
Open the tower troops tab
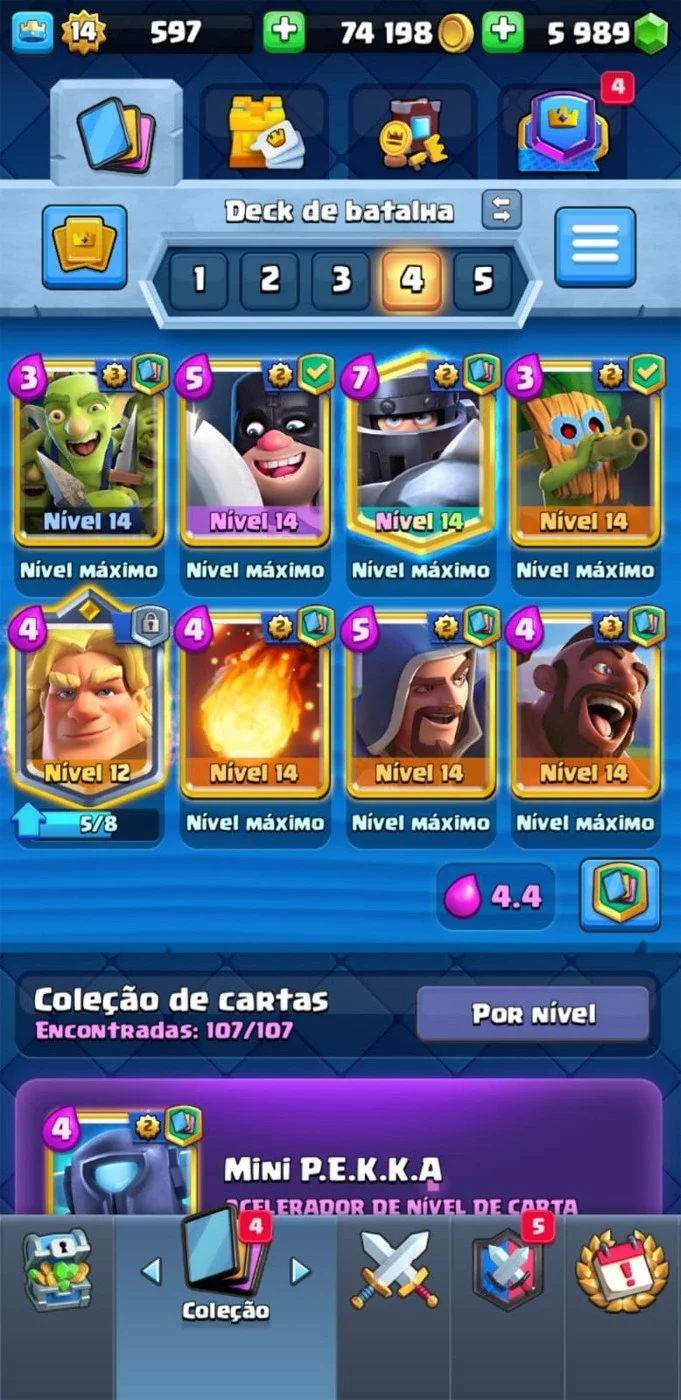pyautogui.click(x=264, y=131)
